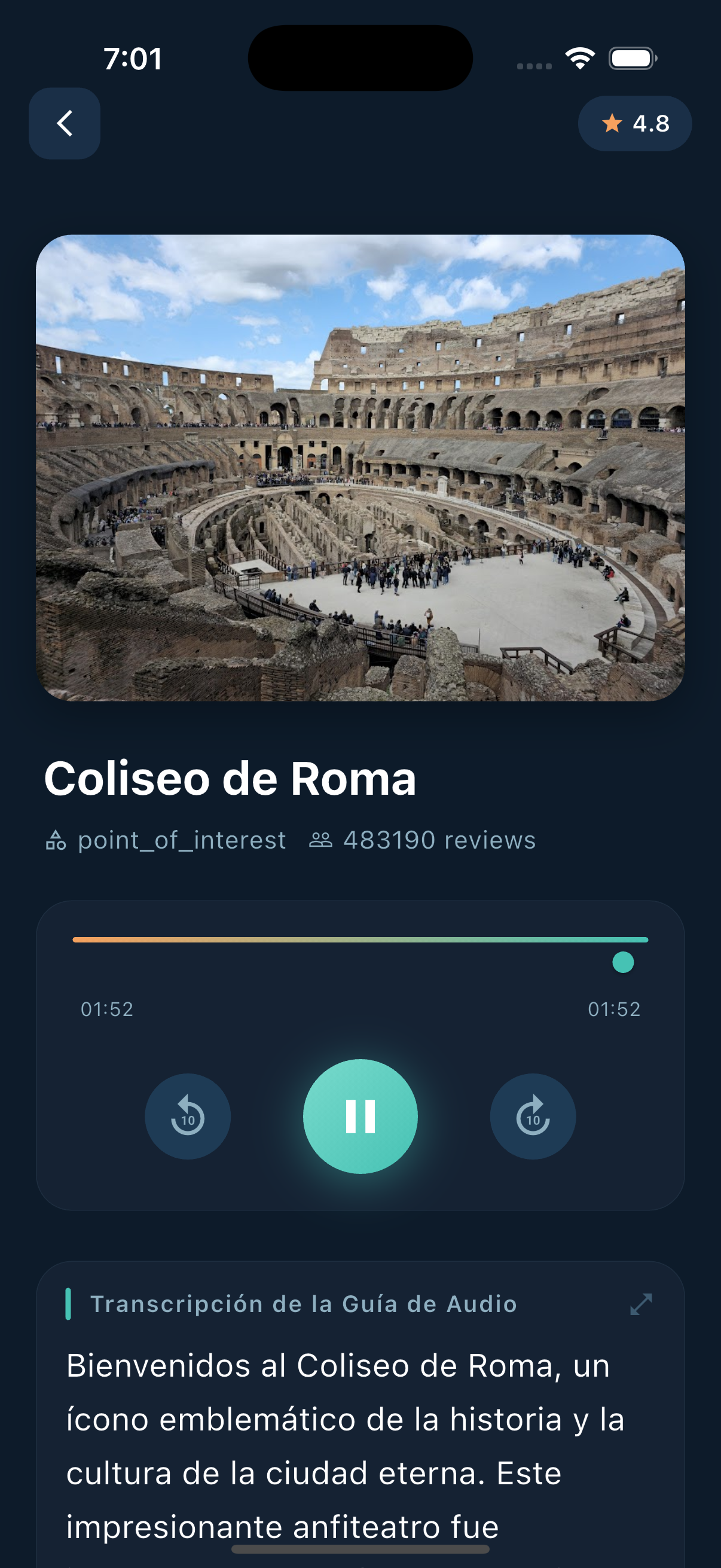721x1568 pixels.
Task: Click the Coliseo de Roma title
Action: point(231,781)
